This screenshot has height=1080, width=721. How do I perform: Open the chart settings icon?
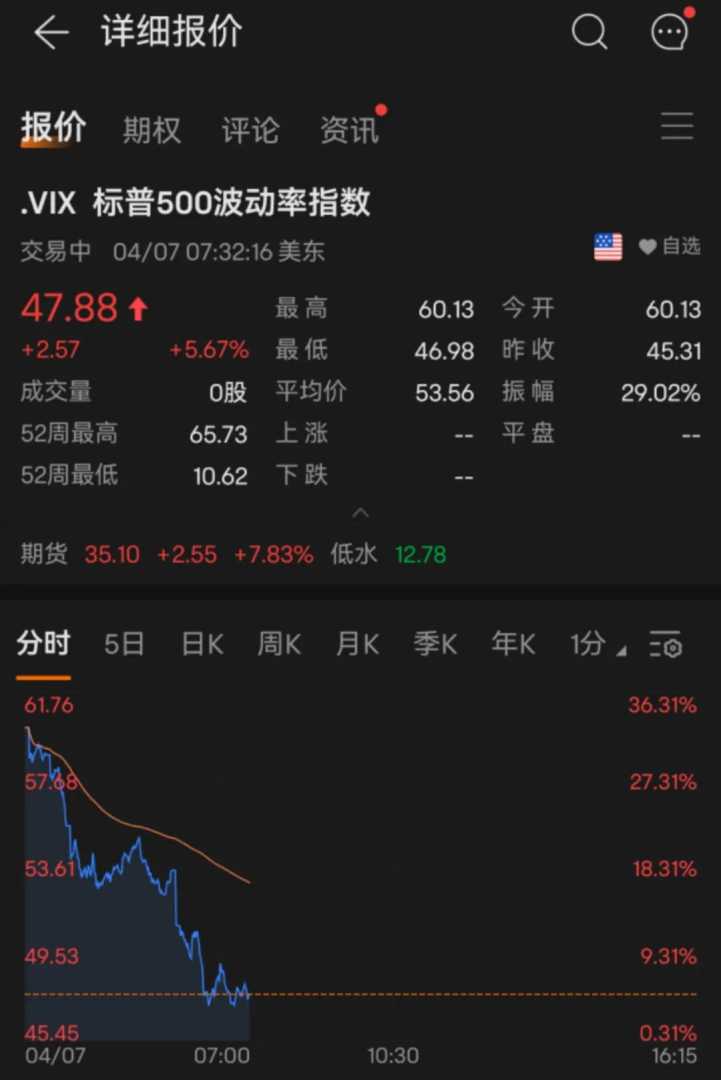pos(666,645)
